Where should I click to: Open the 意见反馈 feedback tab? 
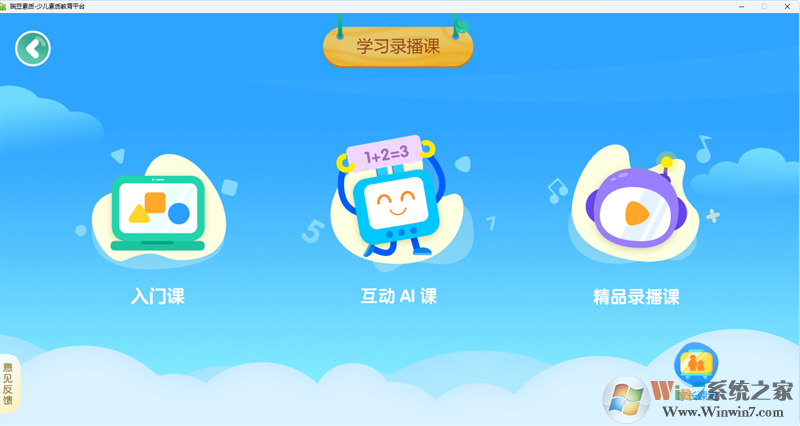8,384
